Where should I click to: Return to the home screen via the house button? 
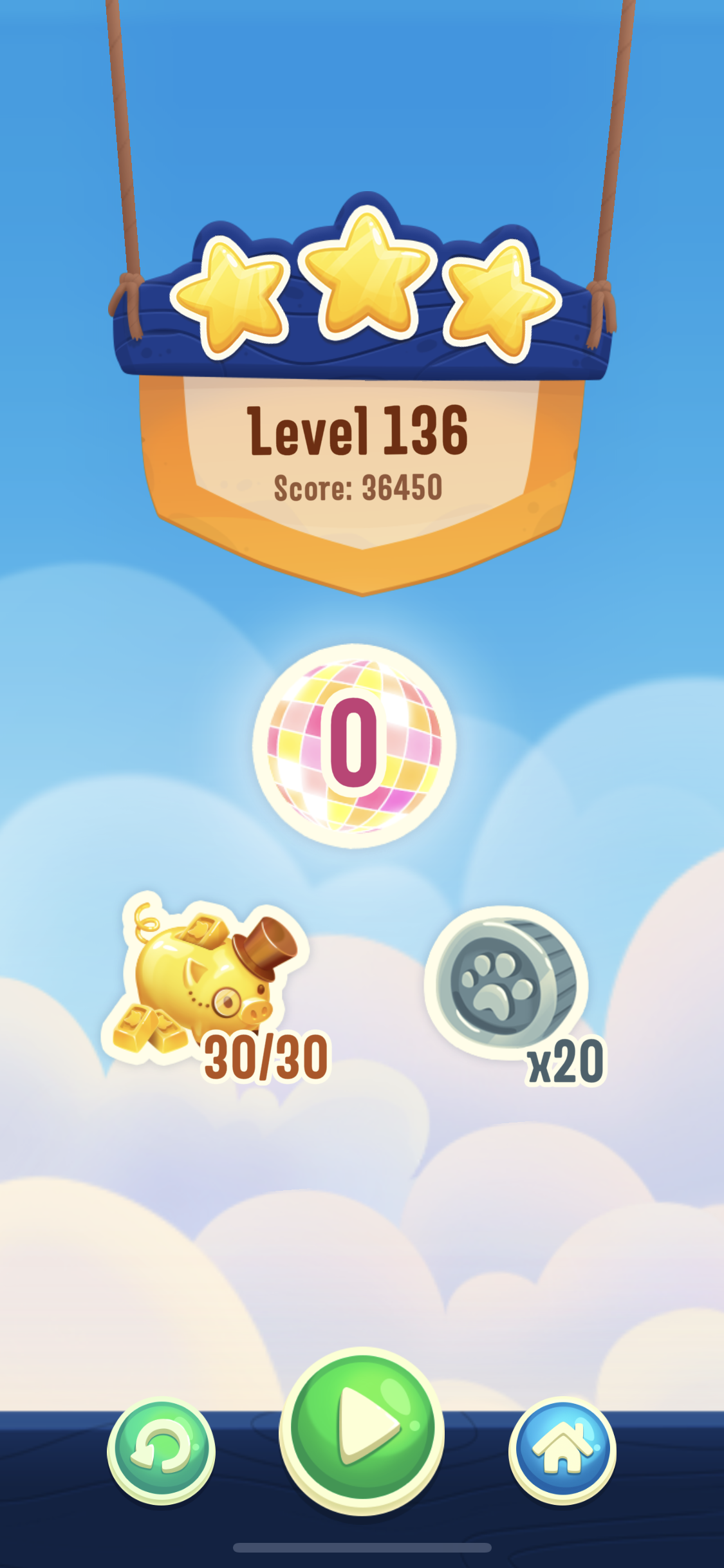562,1449
